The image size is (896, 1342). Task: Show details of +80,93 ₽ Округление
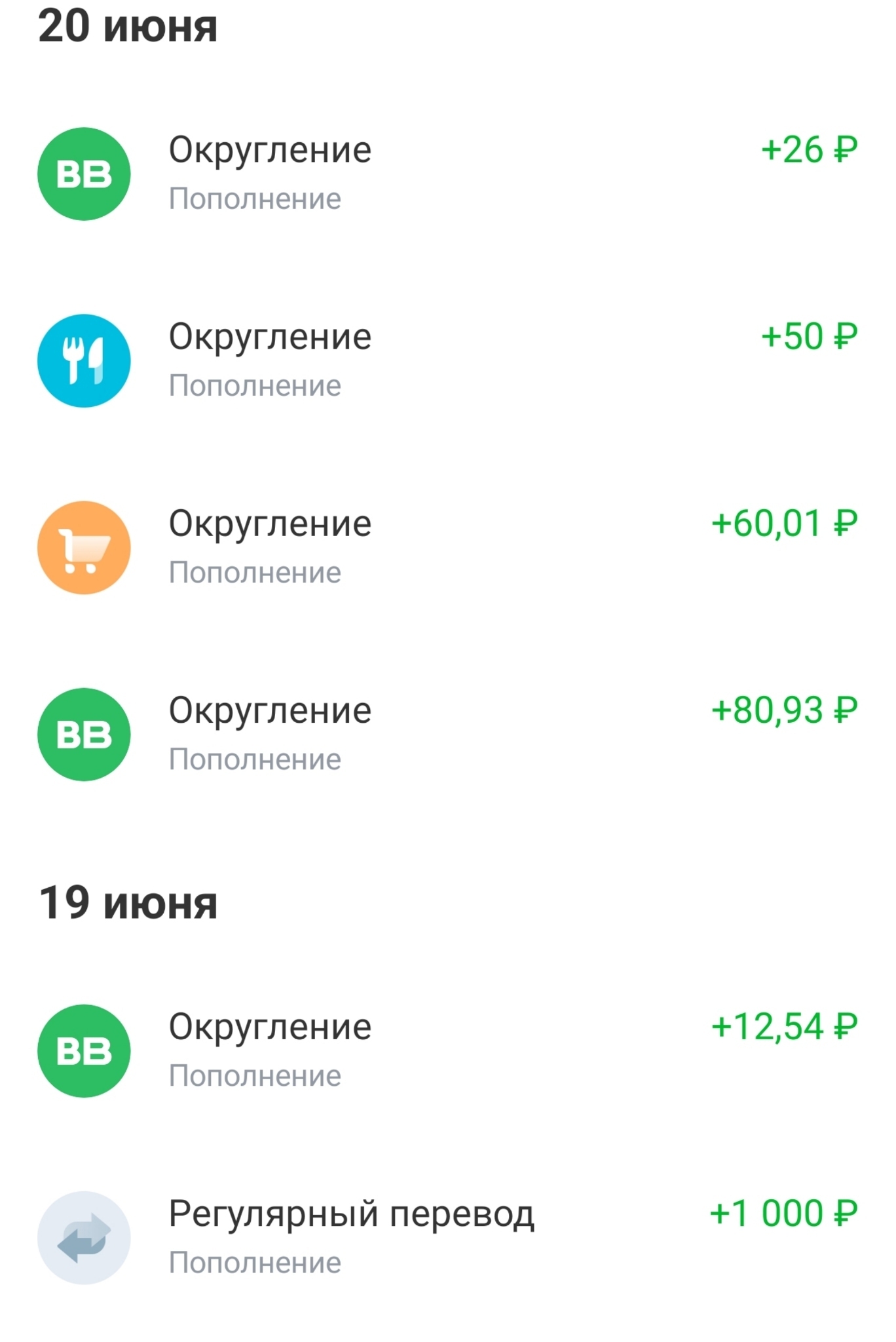coord(448,734)
